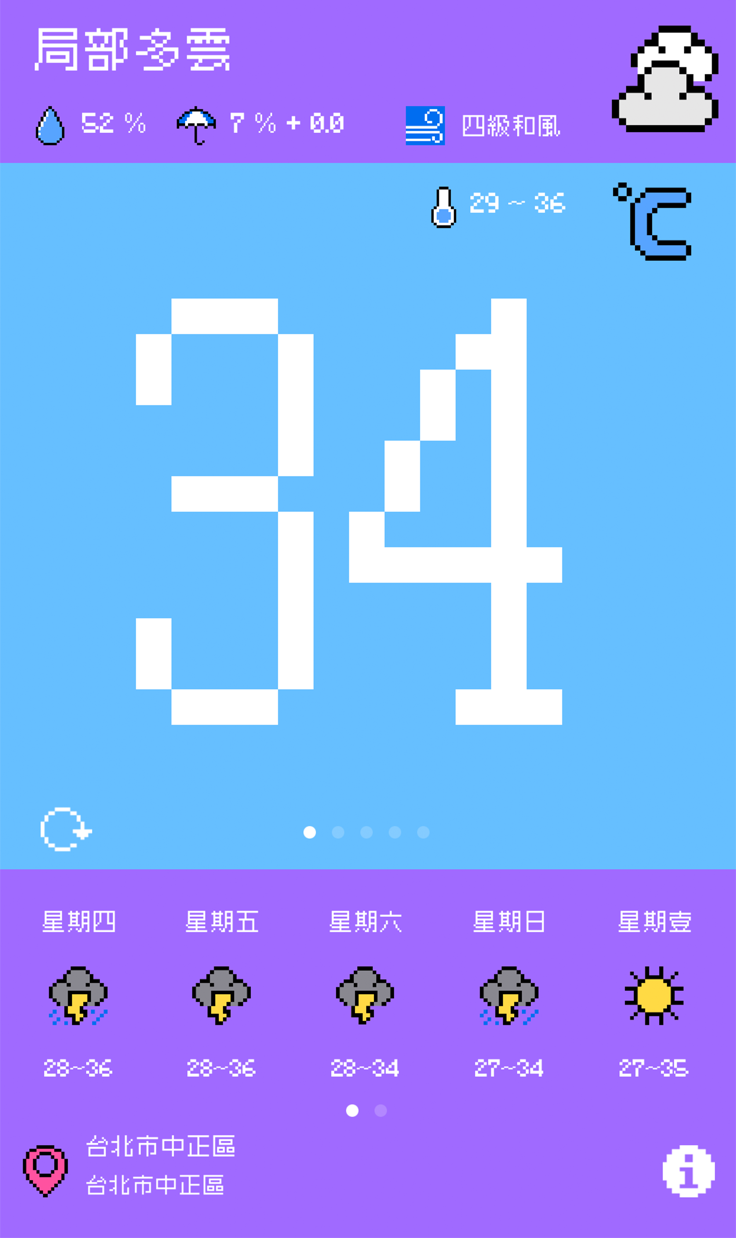736x1238 pixels.
Task: Open 星期五 forecast details
Action: pos(222,995)
